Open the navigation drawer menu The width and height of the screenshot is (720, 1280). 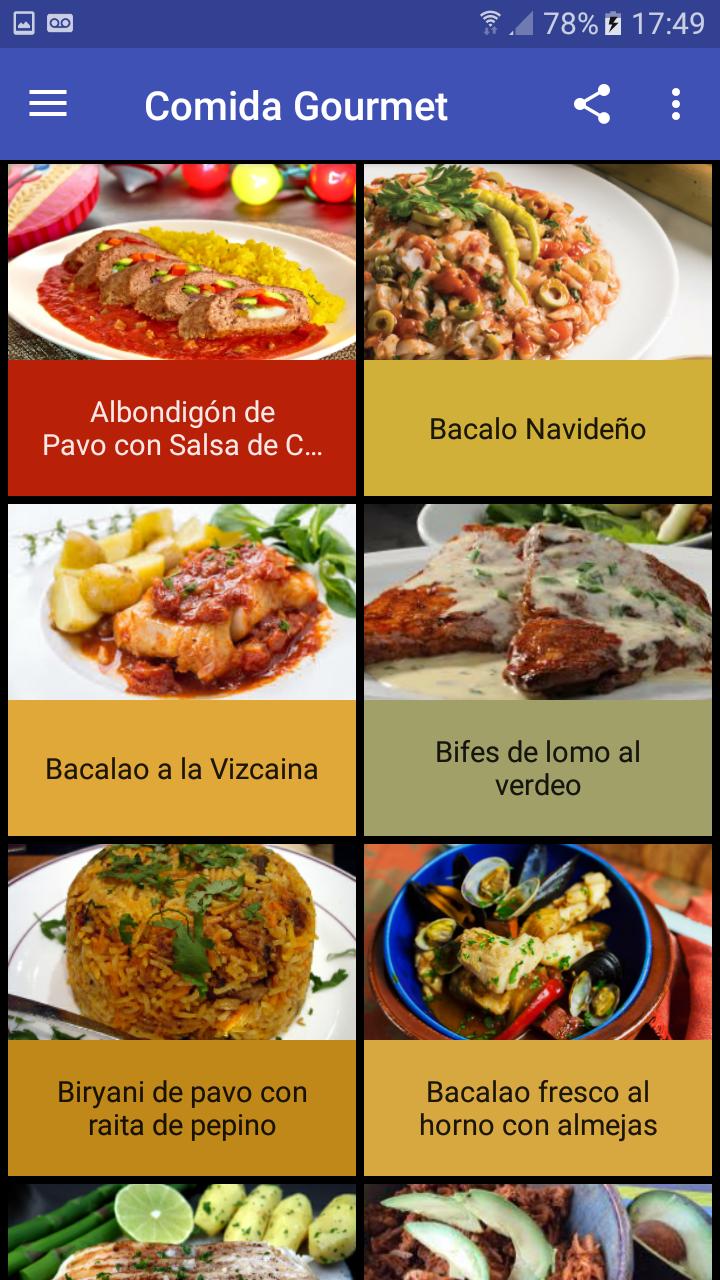coord(46,104)
